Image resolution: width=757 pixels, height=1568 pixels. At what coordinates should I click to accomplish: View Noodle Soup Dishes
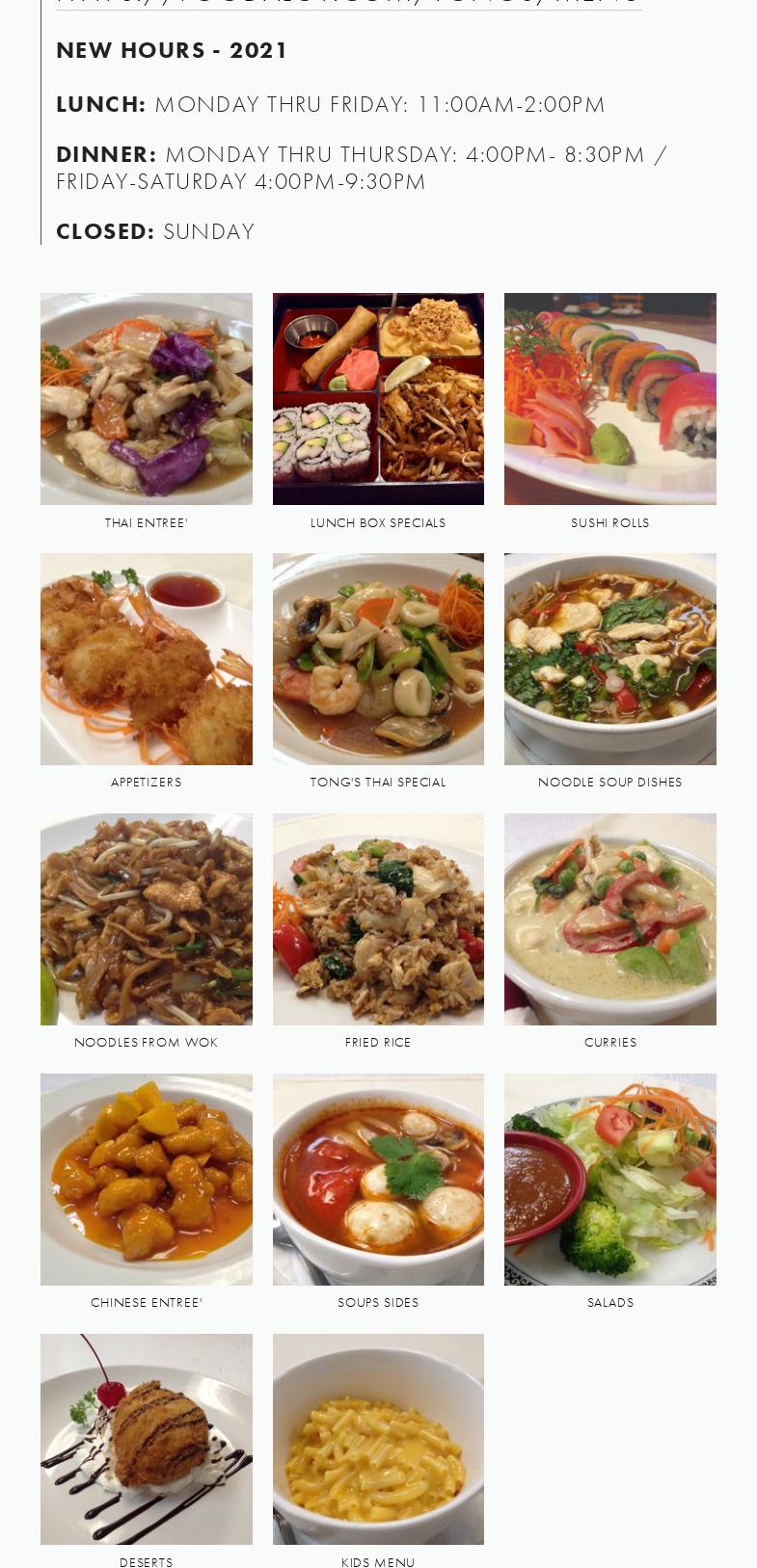pyautogui.click(x=609, y=659)
